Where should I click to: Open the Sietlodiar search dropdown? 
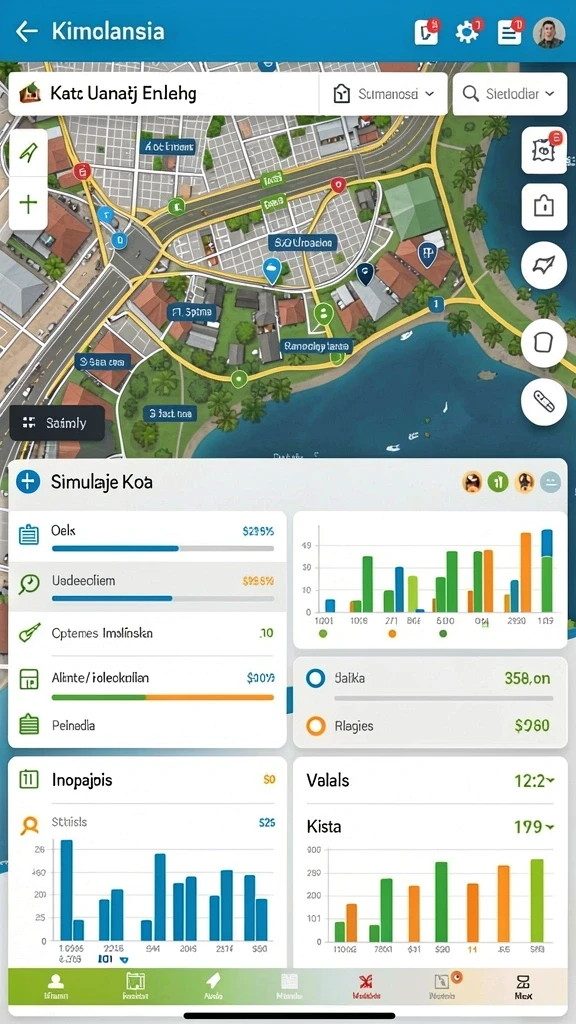(509, 94)
